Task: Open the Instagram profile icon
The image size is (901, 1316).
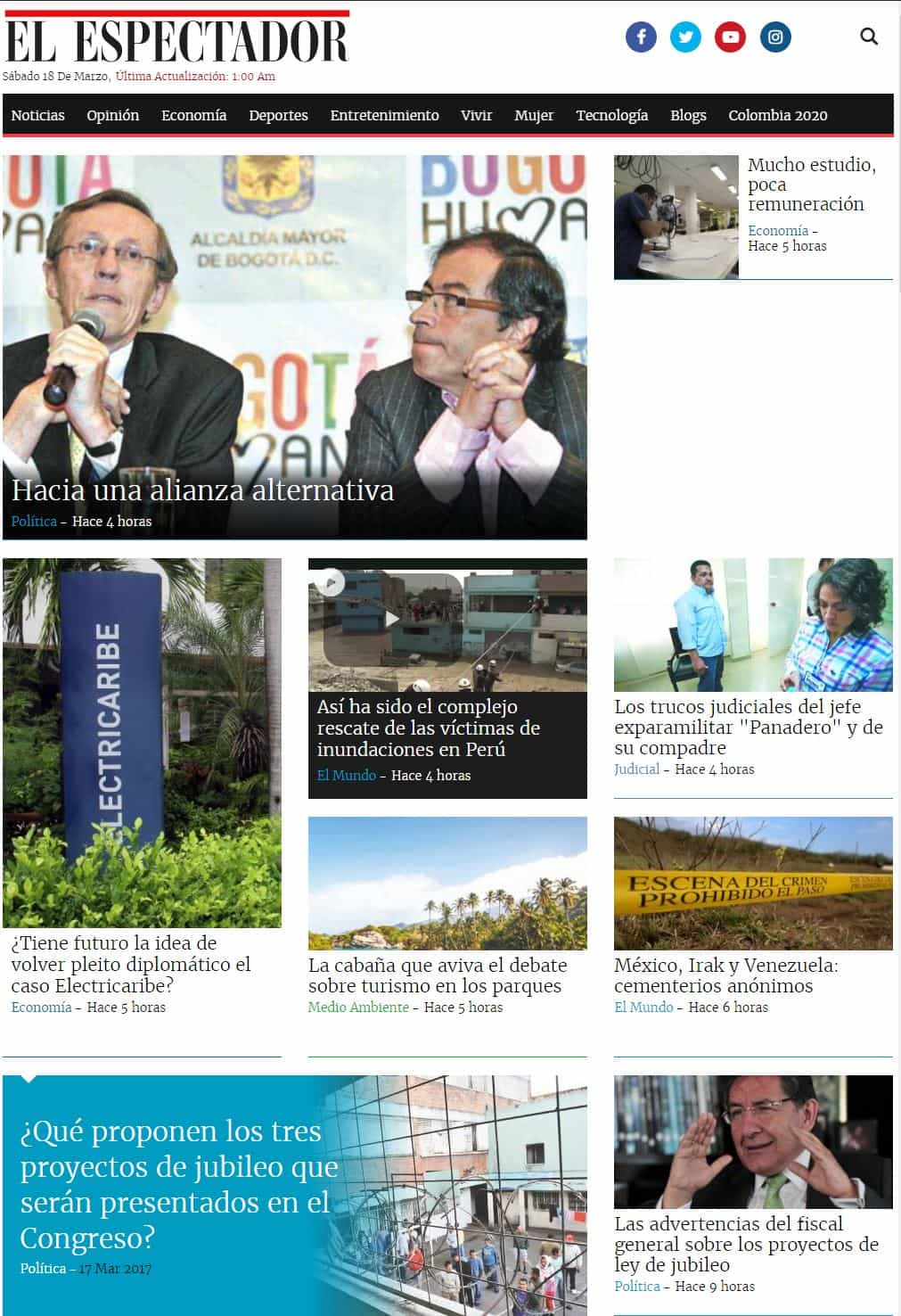Action: click(x=775, y=37)
